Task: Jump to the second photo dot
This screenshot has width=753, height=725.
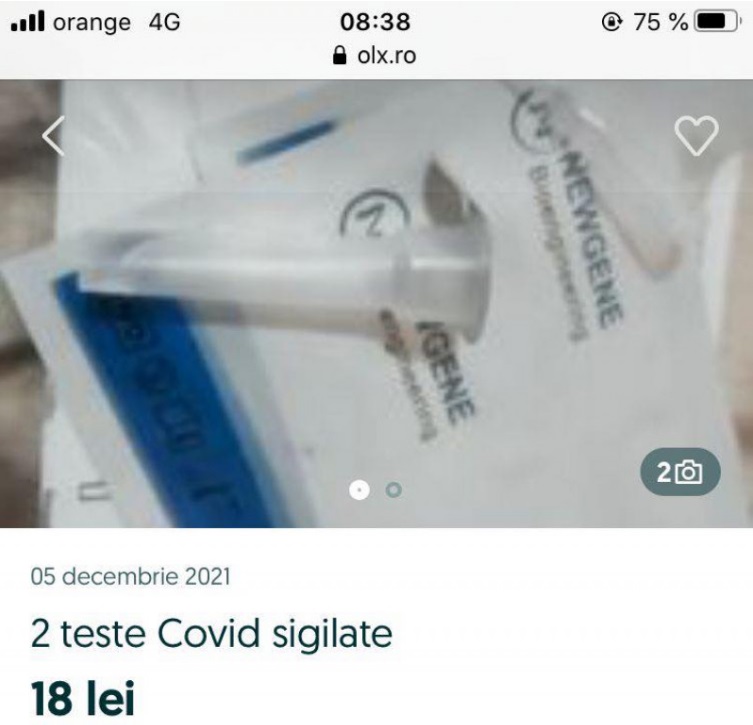Action: (394, 490)
